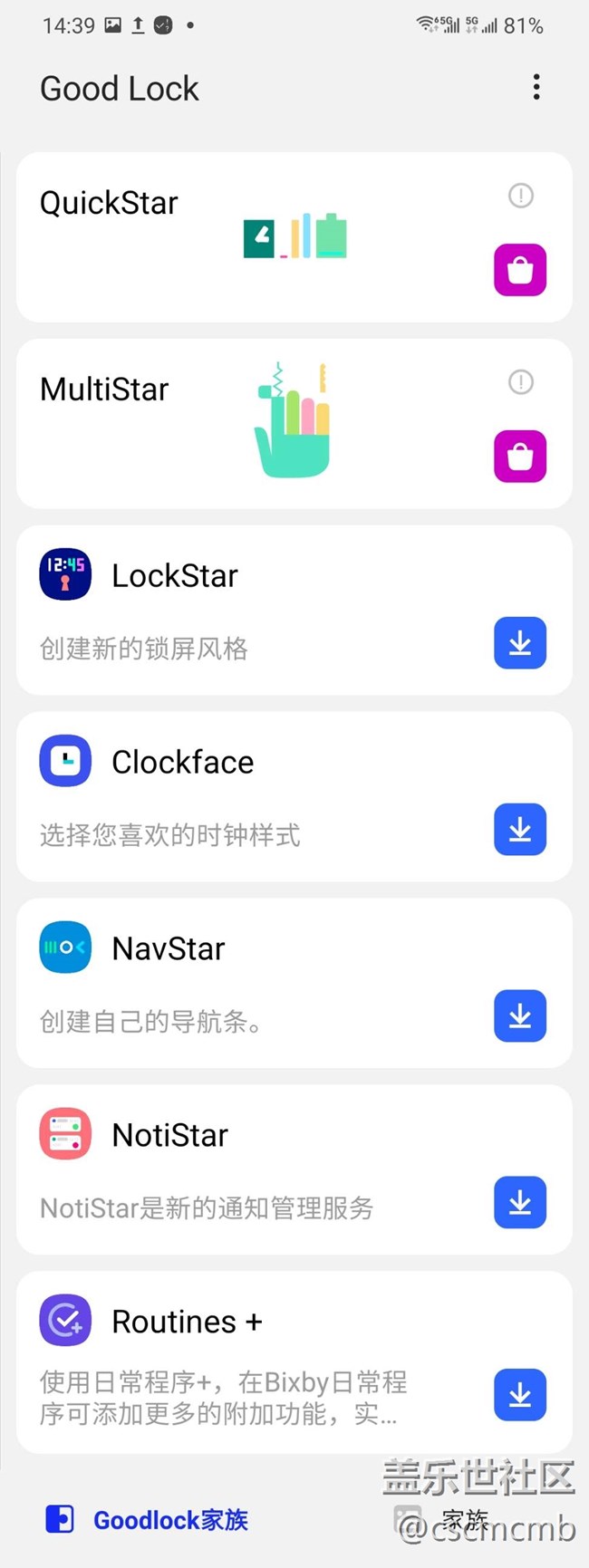
Task: Download NotiStar
Action: point(520,1203)
